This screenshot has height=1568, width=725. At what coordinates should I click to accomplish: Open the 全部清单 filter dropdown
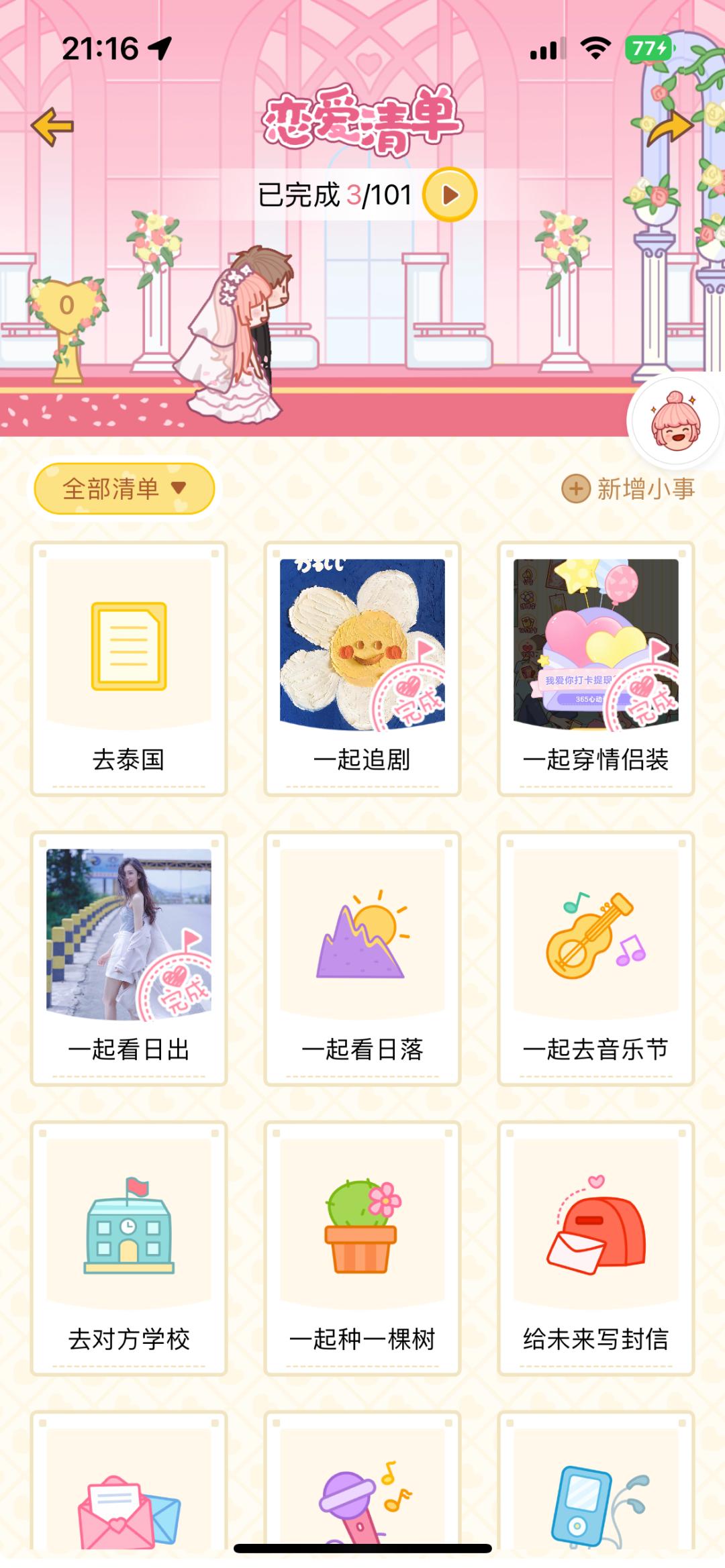coord(125,488)
